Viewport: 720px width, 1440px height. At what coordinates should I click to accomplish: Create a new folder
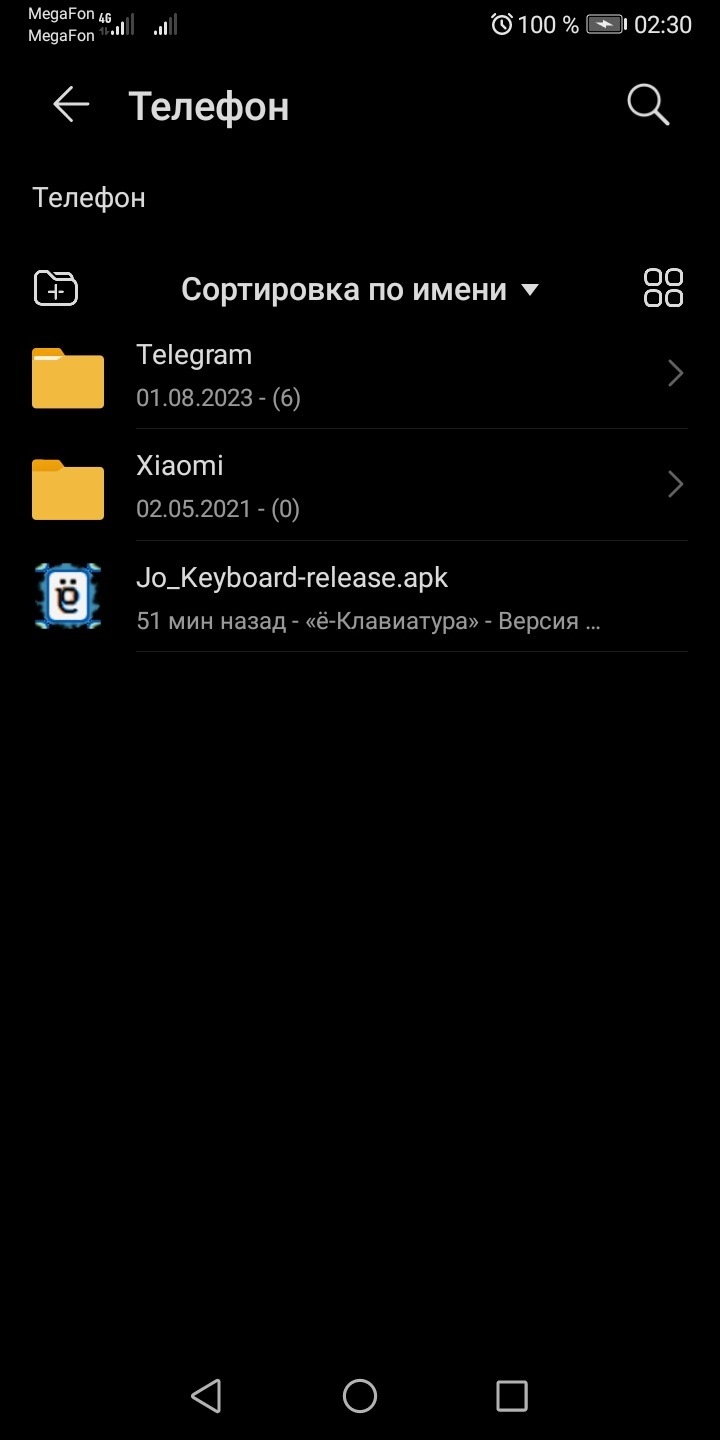(56, 289)
